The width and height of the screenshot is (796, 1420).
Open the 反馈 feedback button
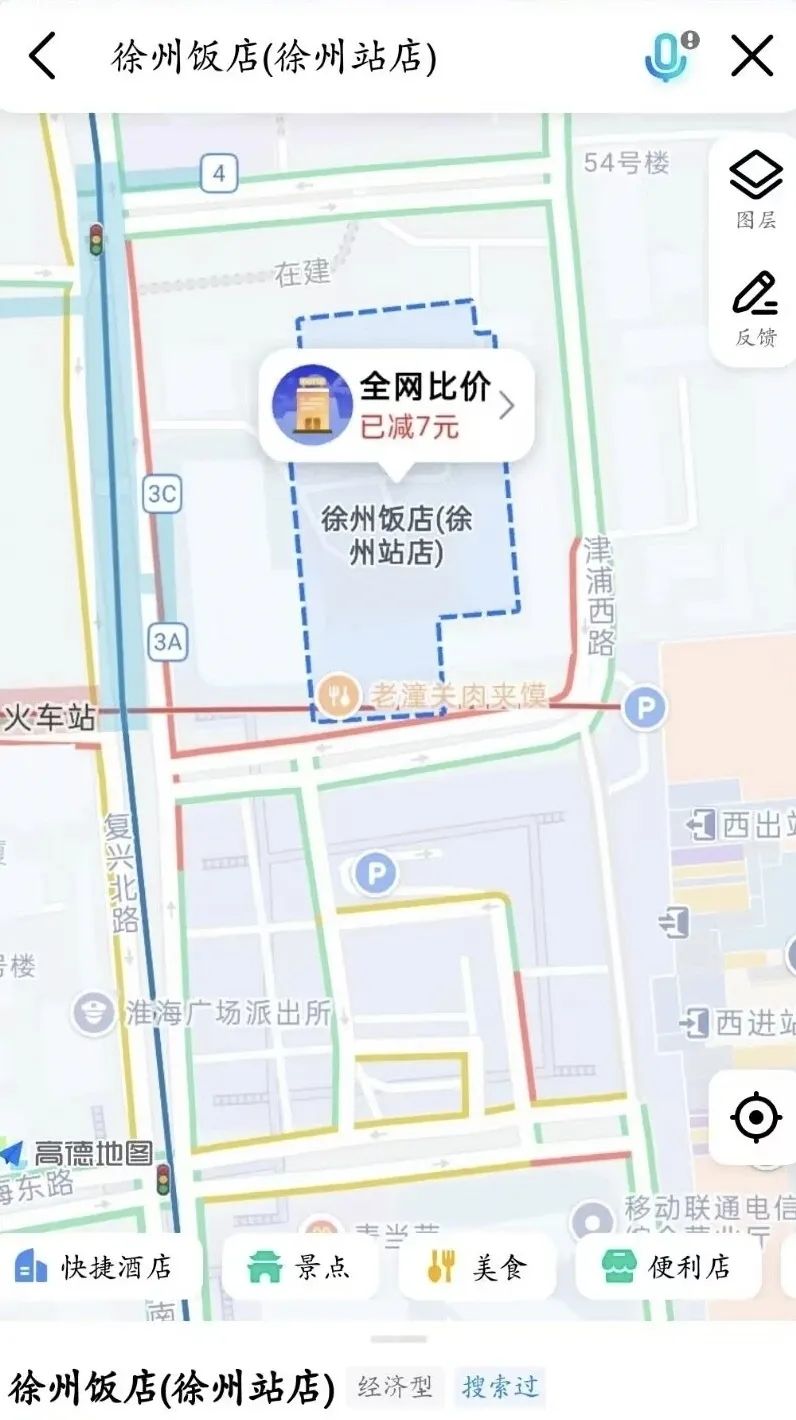pyautogui.click(x=755, y=308)
